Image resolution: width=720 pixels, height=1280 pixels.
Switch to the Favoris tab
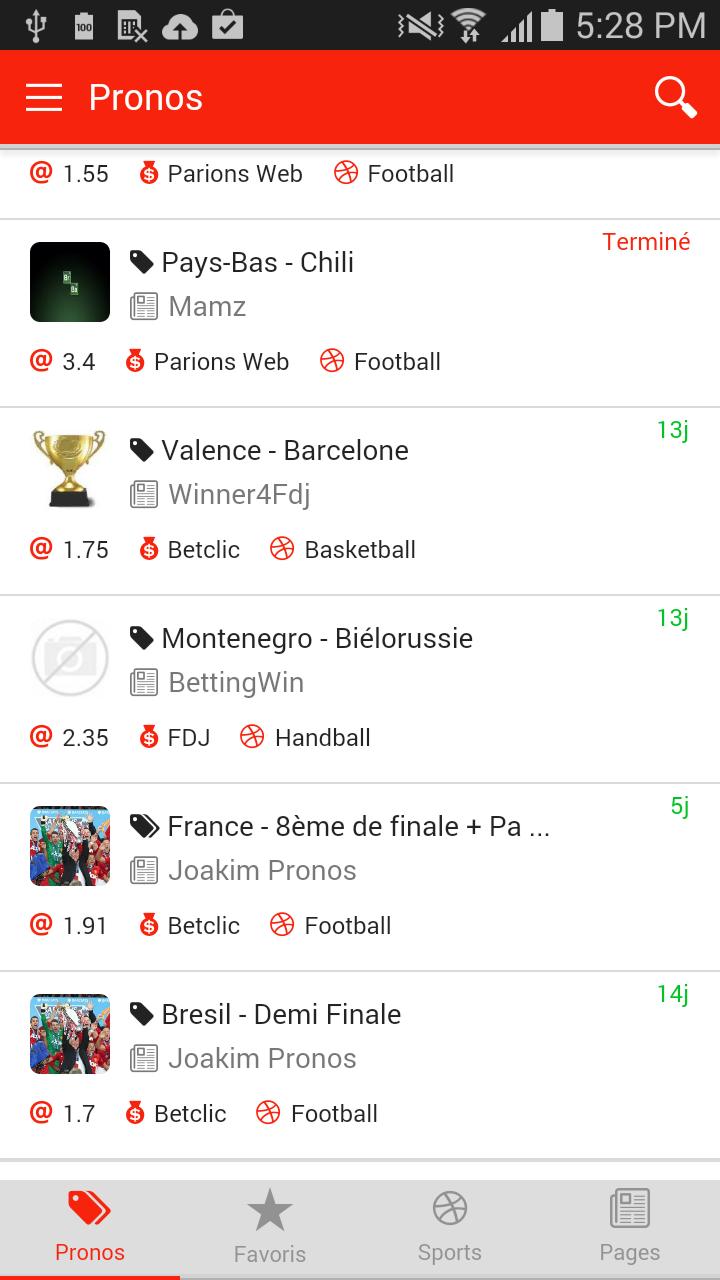click(270, 1227)
